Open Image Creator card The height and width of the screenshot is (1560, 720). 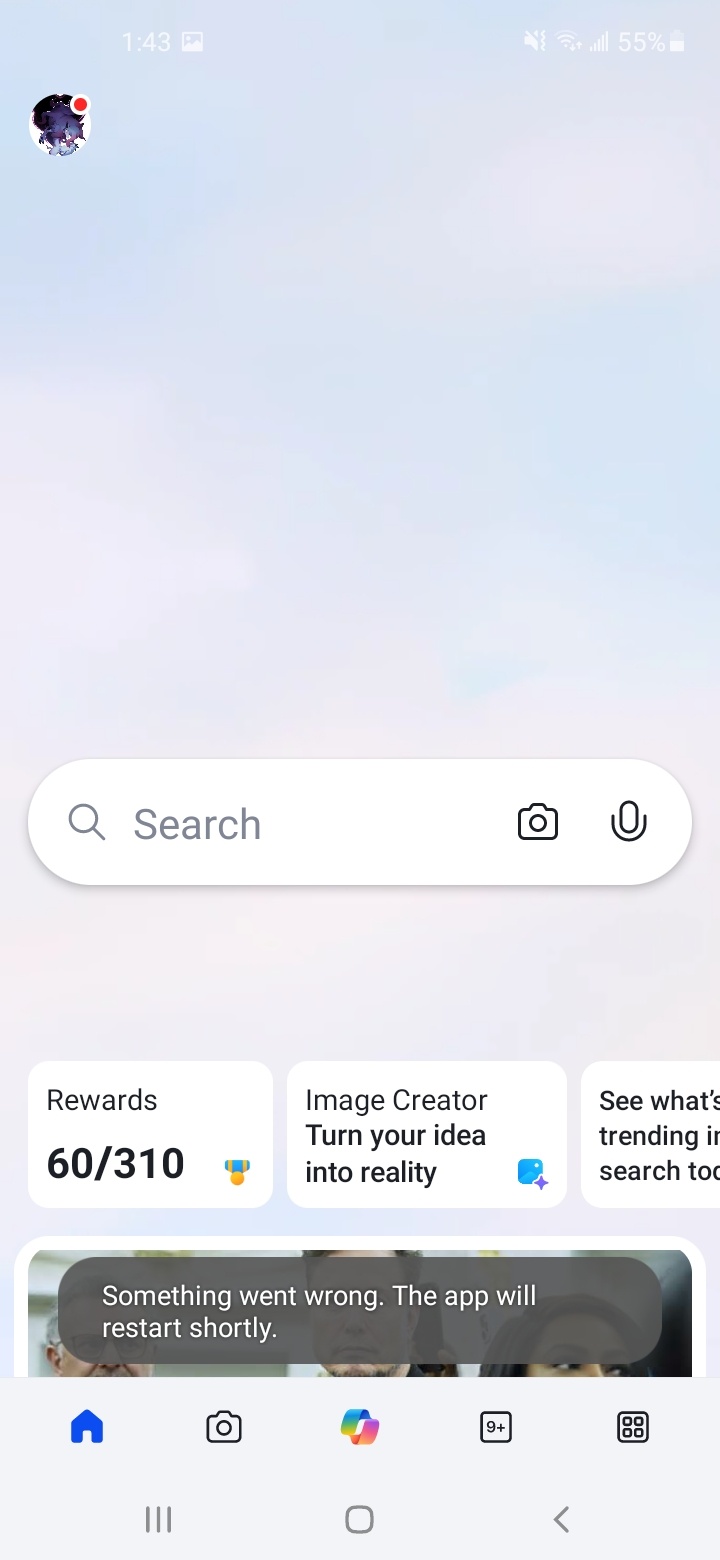coord(426,1134)
